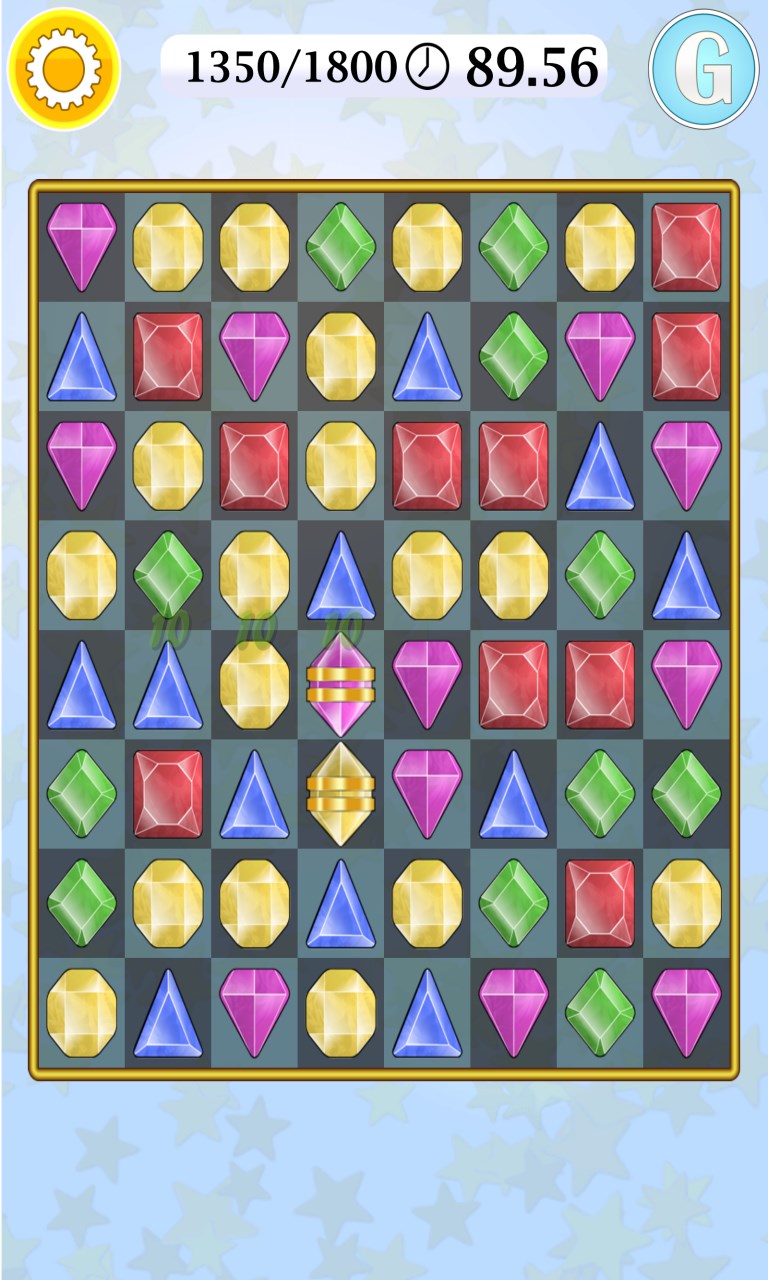
Task: Select the pink gem with gold stripes
Action: (340, 685)
